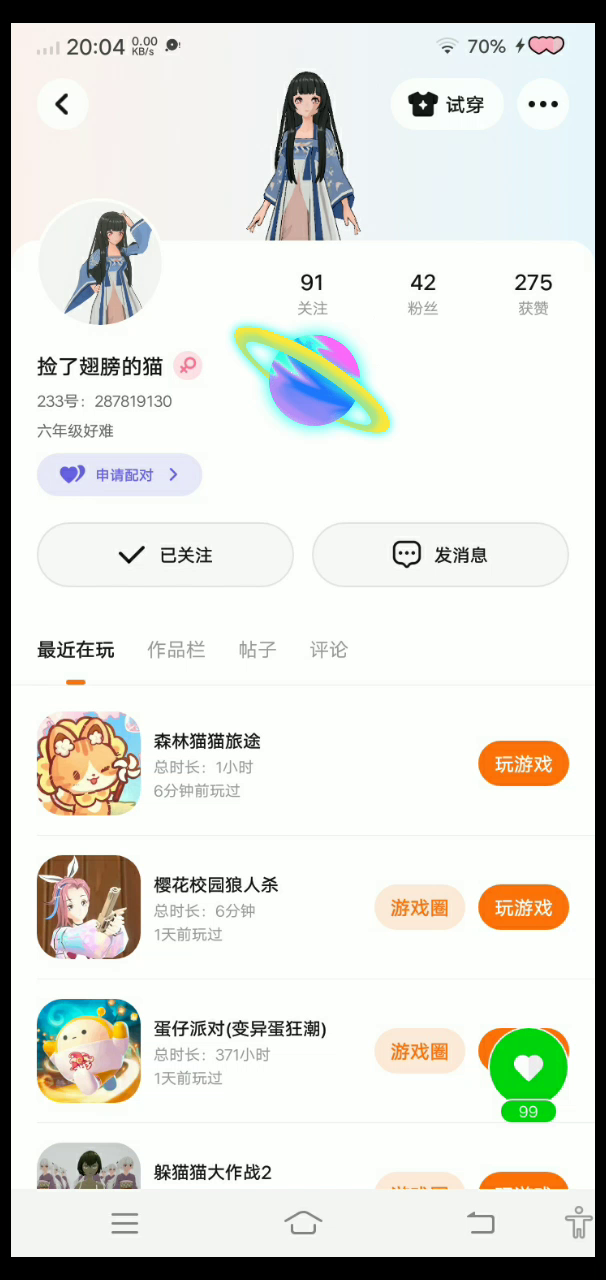
Task: Switch to the 评论 tab
Action: pos(328,650)
